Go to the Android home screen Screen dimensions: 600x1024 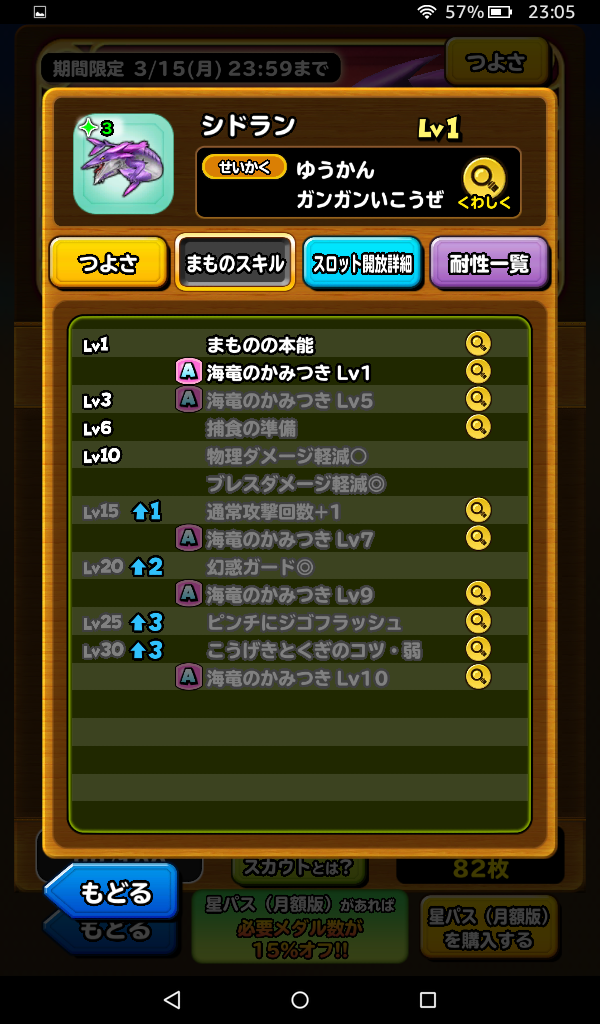pyautogui.click(x=300, y=999)
